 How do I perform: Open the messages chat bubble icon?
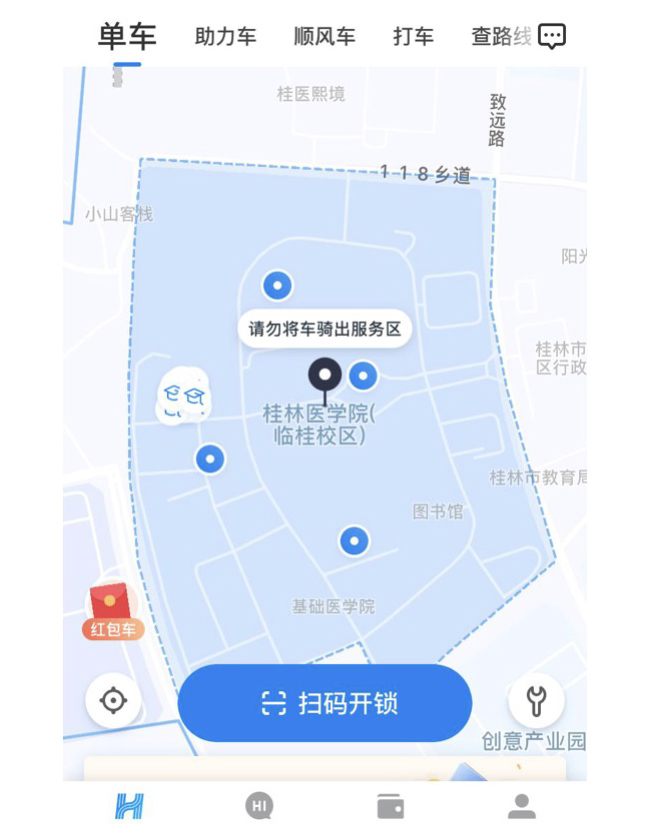click(552, 37)
